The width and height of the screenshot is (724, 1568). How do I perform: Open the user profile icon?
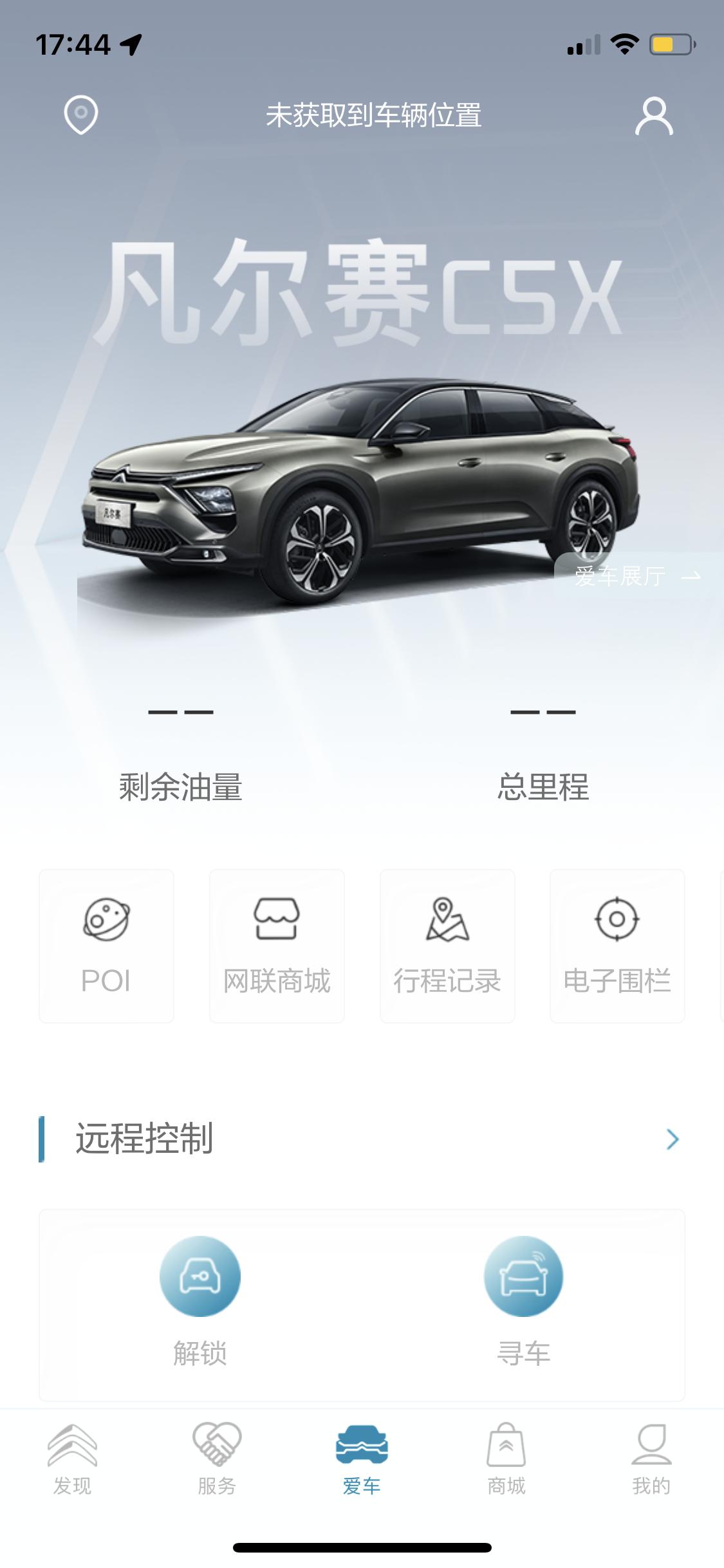tap(654, 116)
